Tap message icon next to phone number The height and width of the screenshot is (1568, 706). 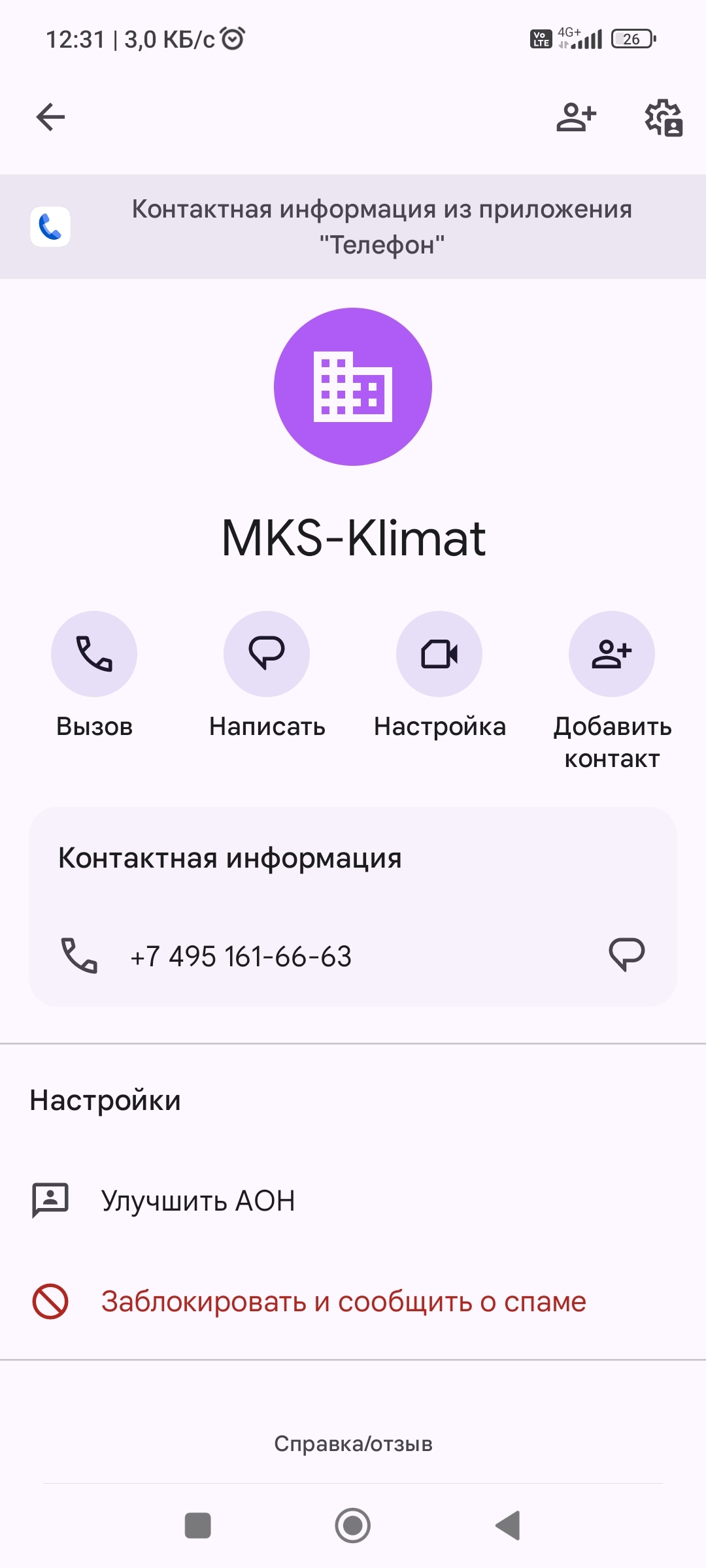click(626, 955)
